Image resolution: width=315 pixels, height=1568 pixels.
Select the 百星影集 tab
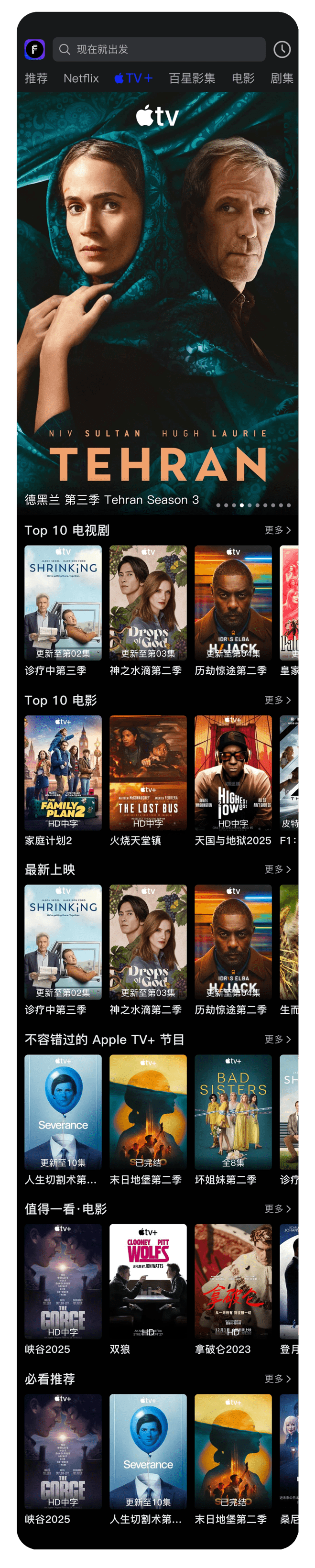[x=192, y=78]
